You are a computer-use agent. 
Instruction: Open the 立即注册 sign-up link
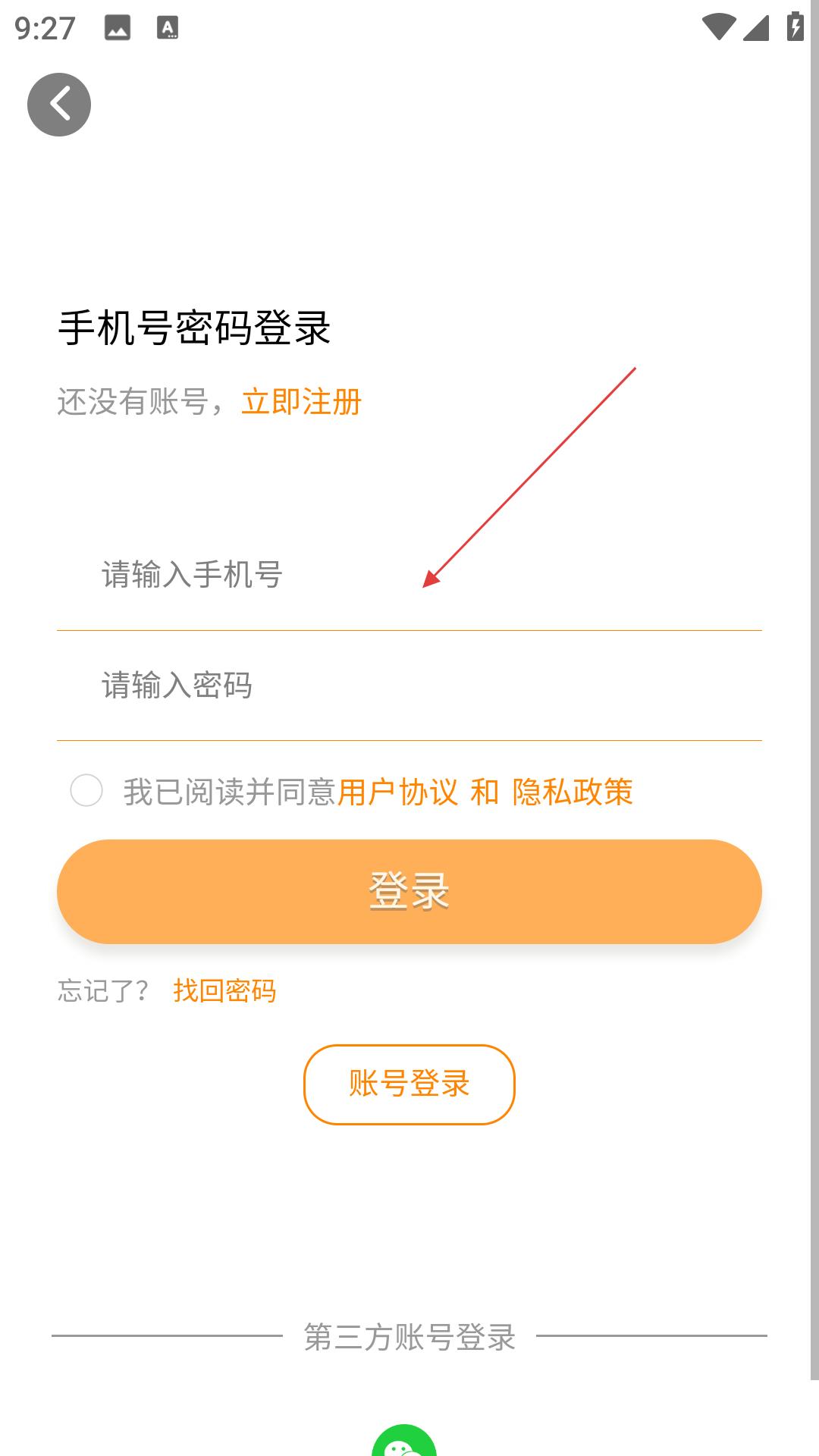point(301,402)
